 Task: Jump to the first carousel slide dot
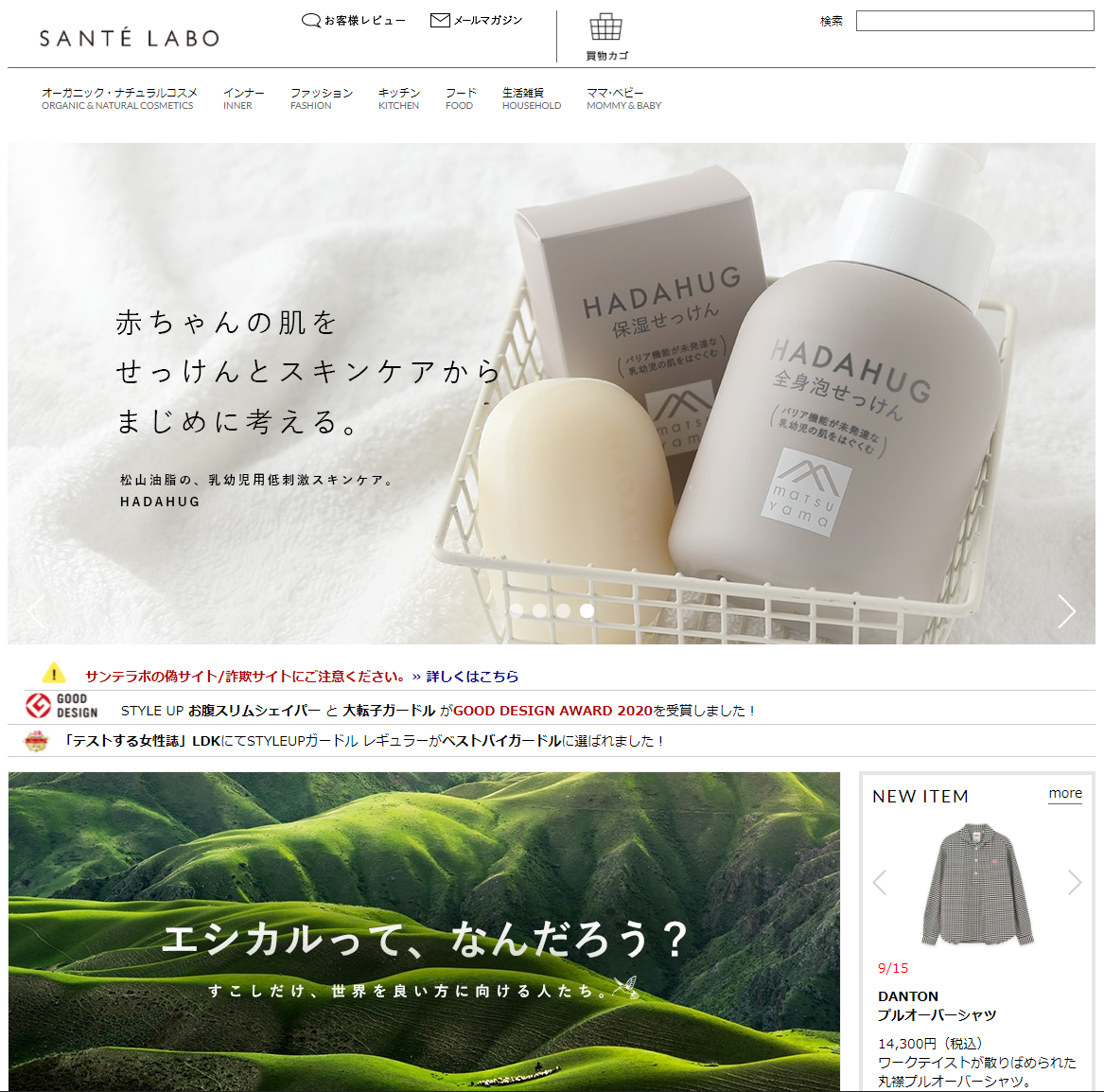coord(517,610)
